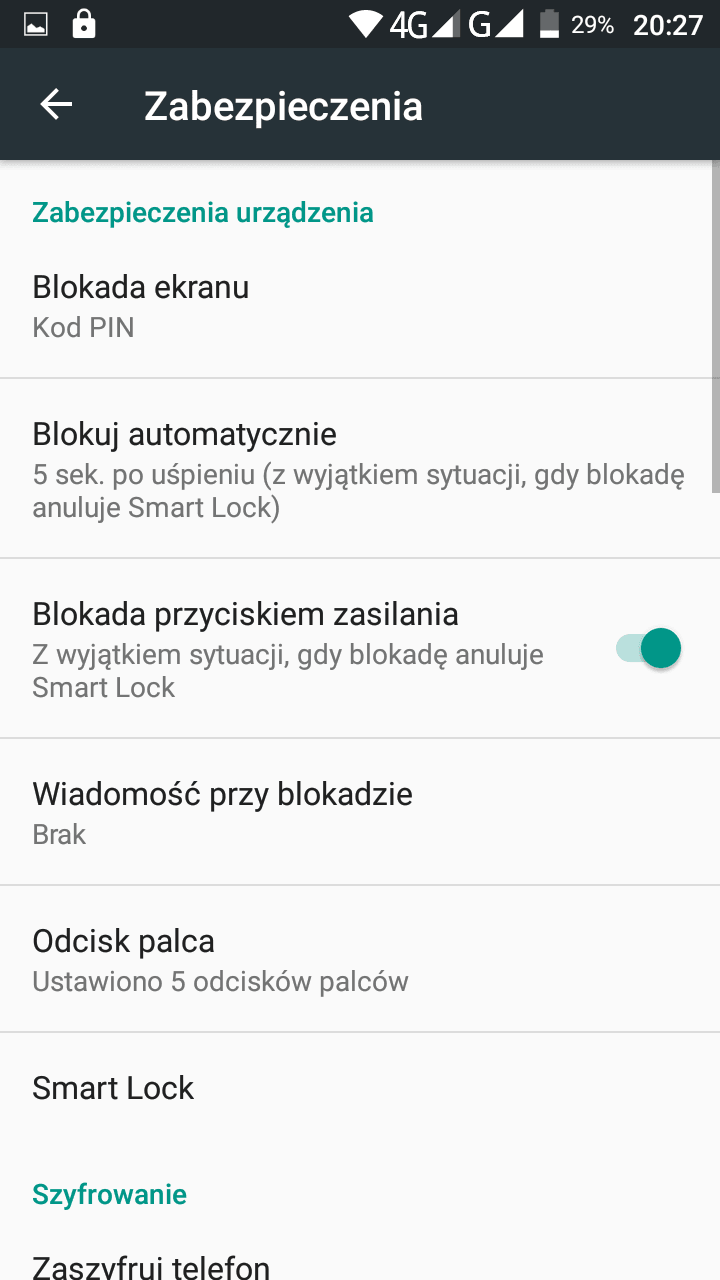This screenshot has height=1280, width=720.
Task: Toggle Blokada przyciskiem zasilania switch
Action: [648, 648]
